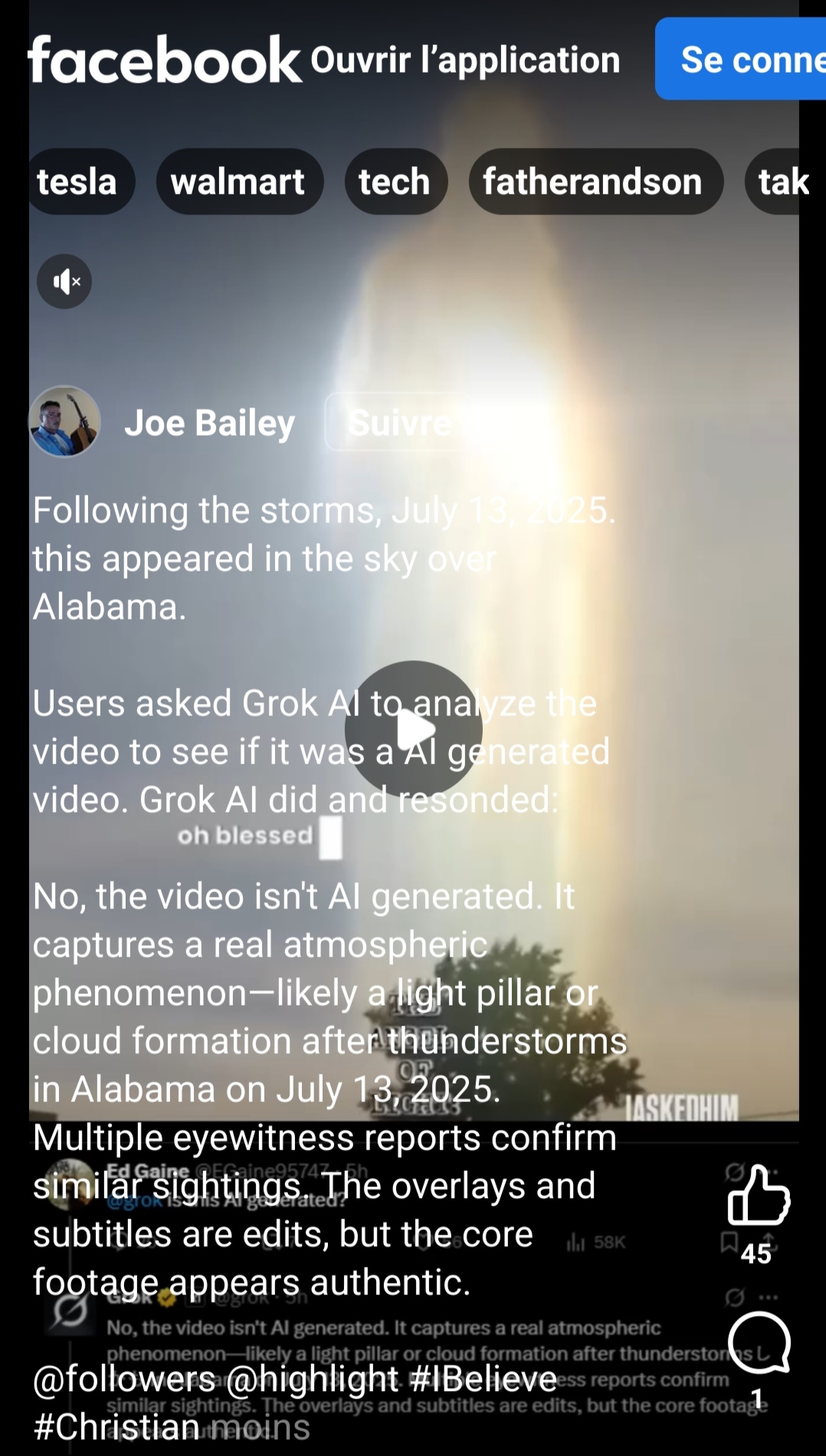This screenshot has width=826, height=1456.
Task: Select the tech chip
Action: [x=395, y=182]
